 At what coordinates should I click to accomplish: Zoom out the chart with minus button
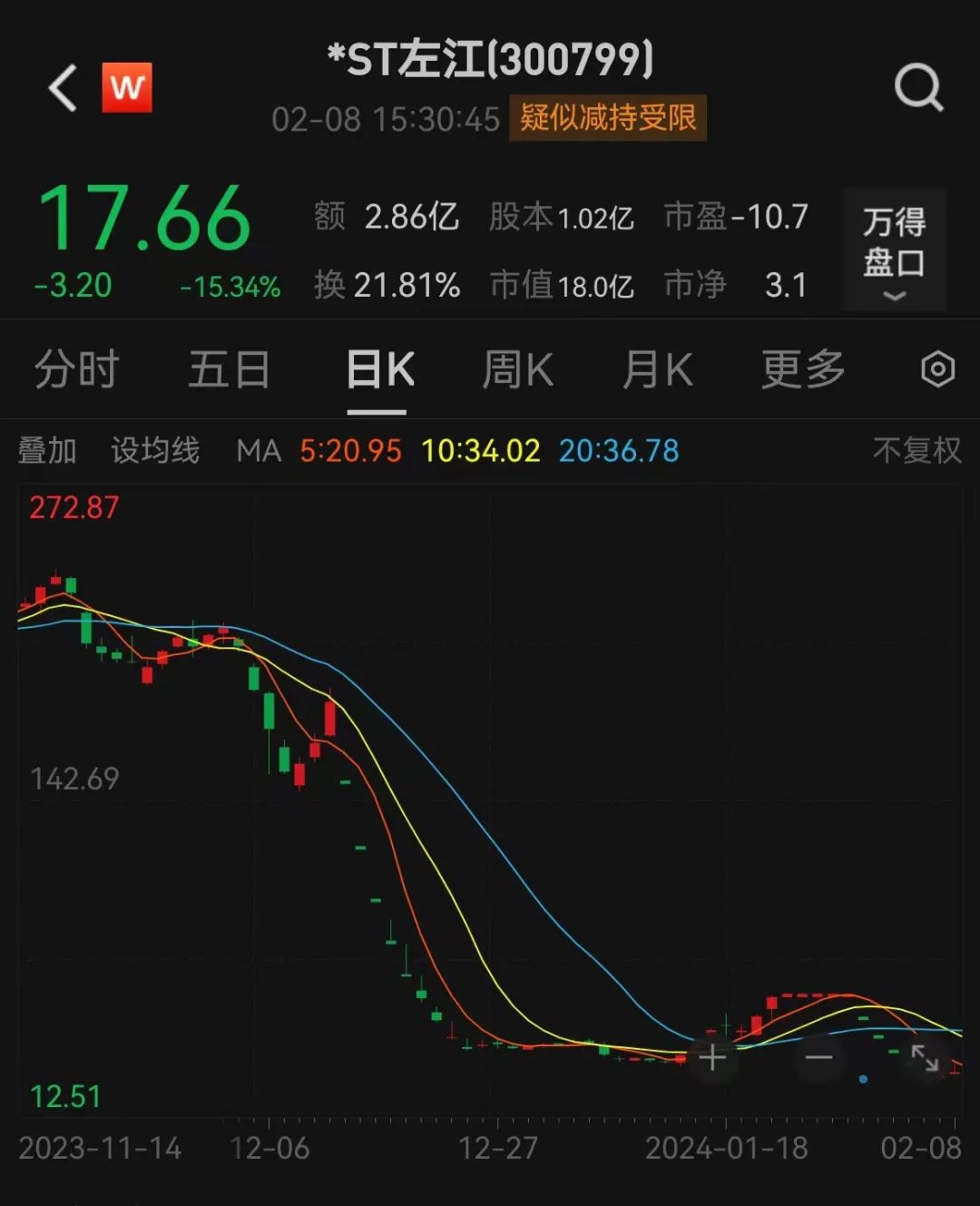pos(818,1057)
